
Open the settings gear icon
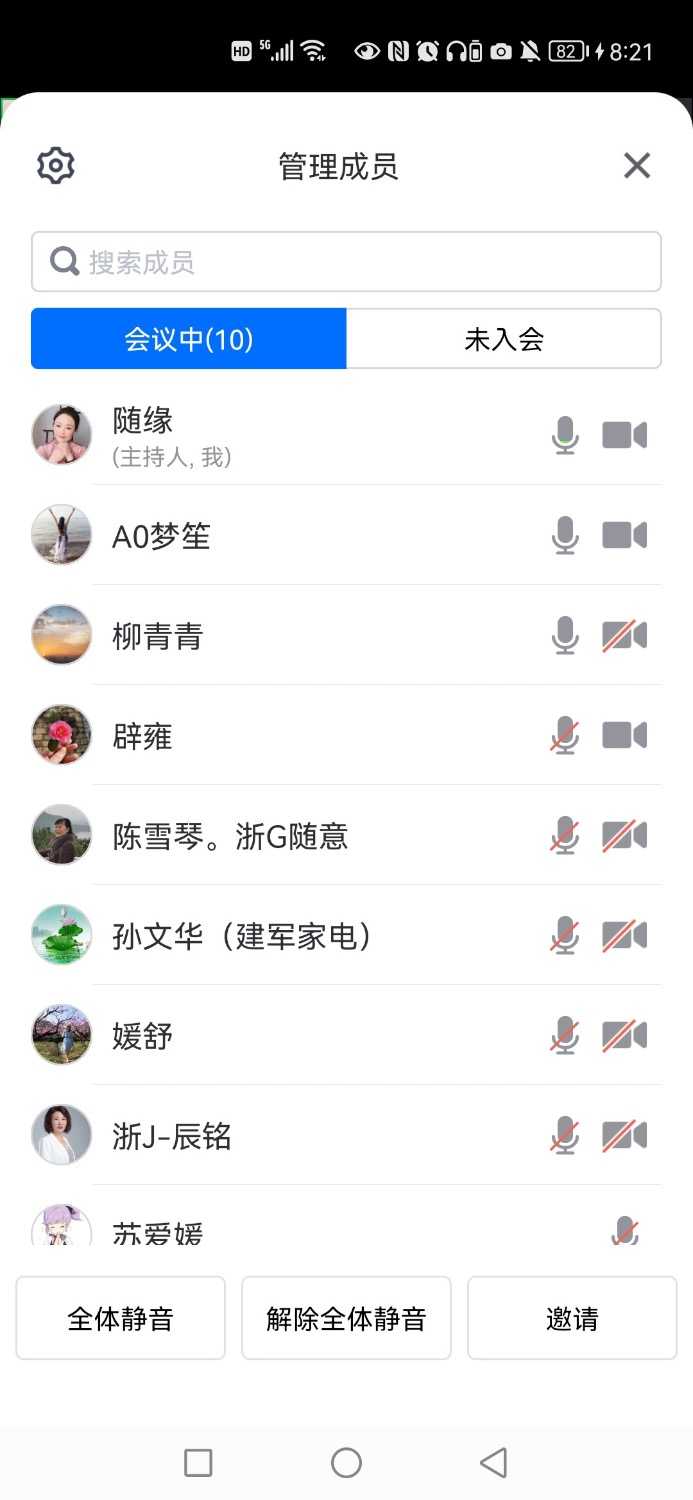click(x=56, y=166)
